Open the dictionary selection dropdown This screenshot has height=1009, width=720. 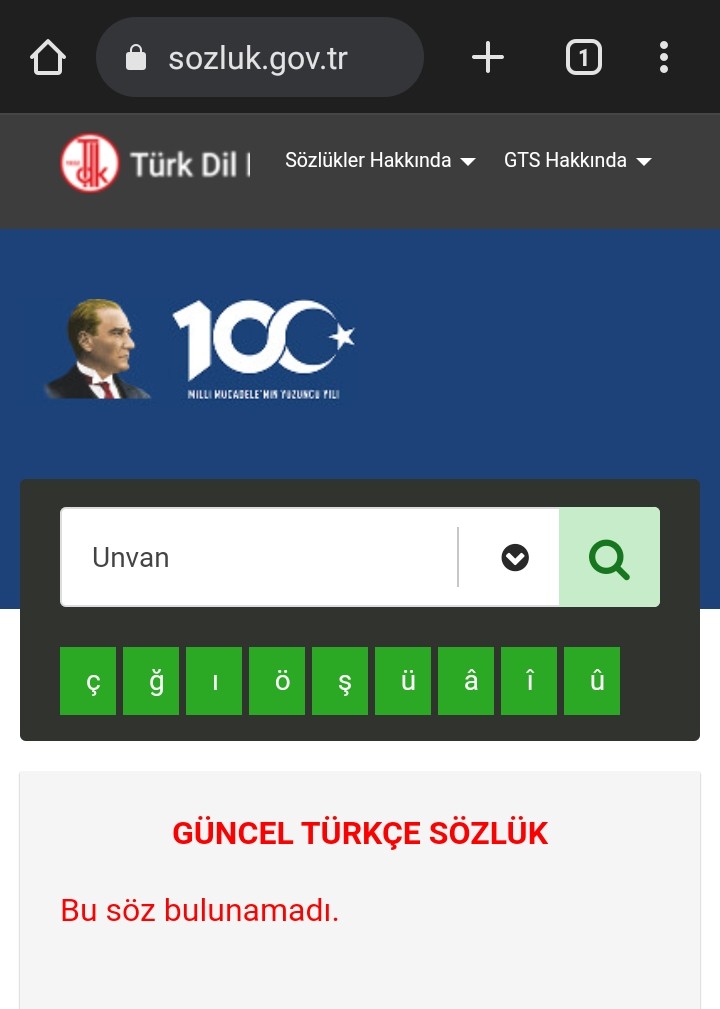point(514,557)
